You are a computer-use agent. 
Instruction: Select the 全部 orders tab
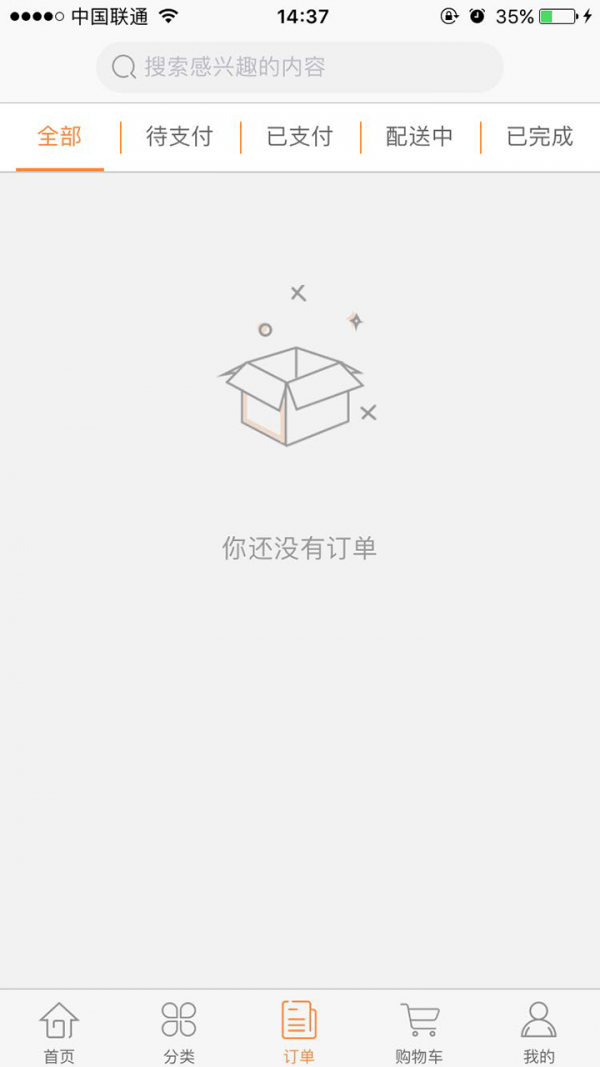coord(60,137)
